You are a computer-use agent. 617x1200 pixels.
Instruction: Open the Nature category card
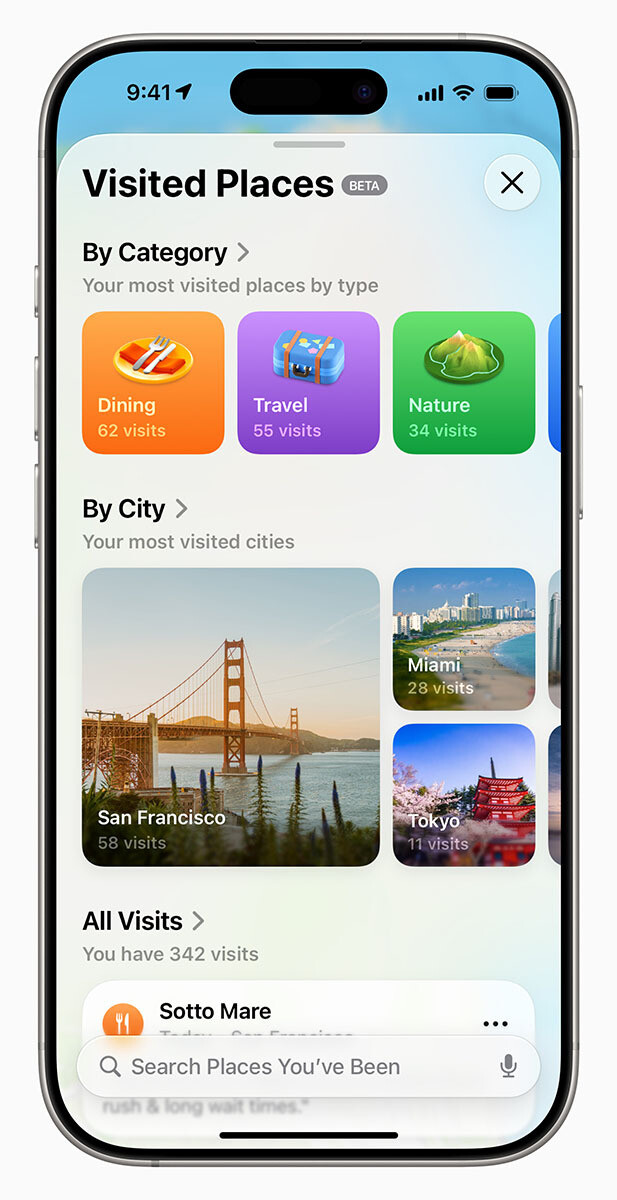click(x=463, y=383)
